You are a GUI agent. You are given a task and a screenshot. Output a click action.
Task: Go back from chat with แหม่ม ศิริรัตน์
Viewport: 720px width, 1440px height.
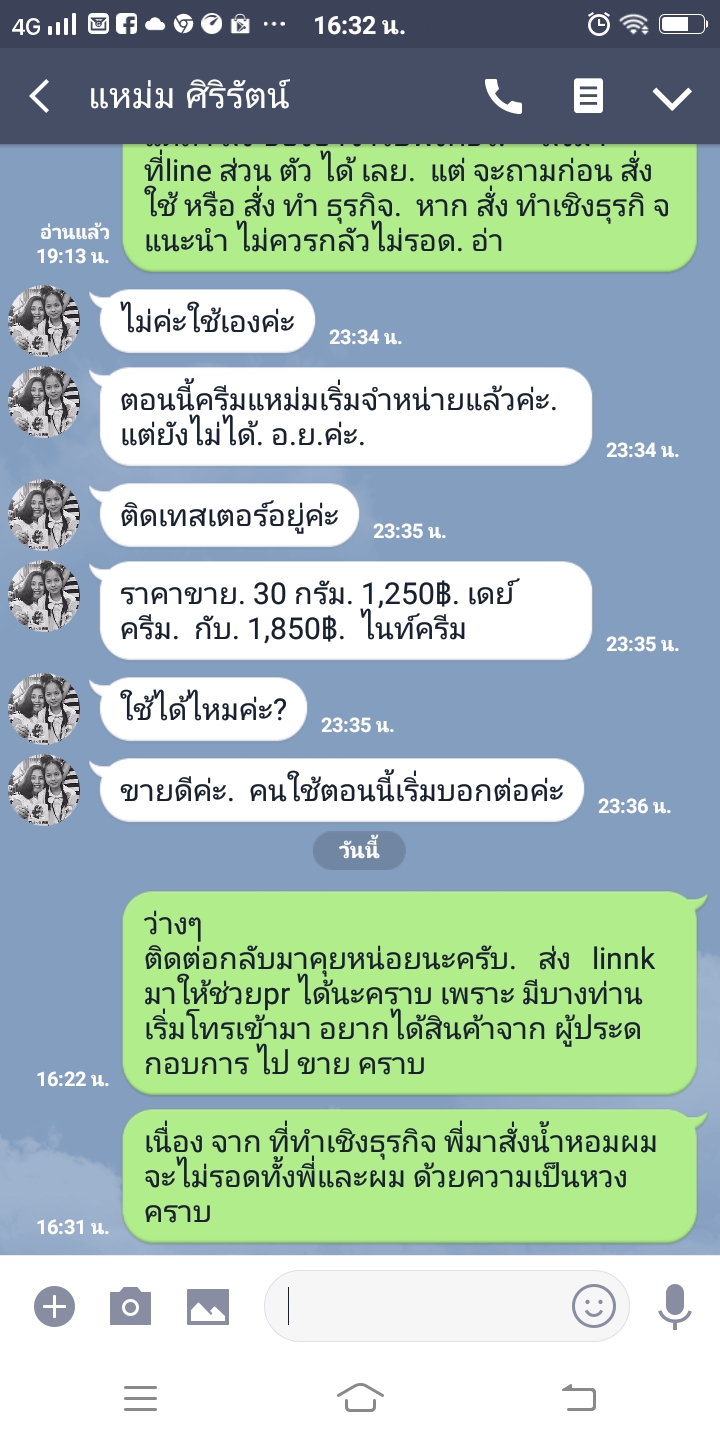(x=39, y=97)
